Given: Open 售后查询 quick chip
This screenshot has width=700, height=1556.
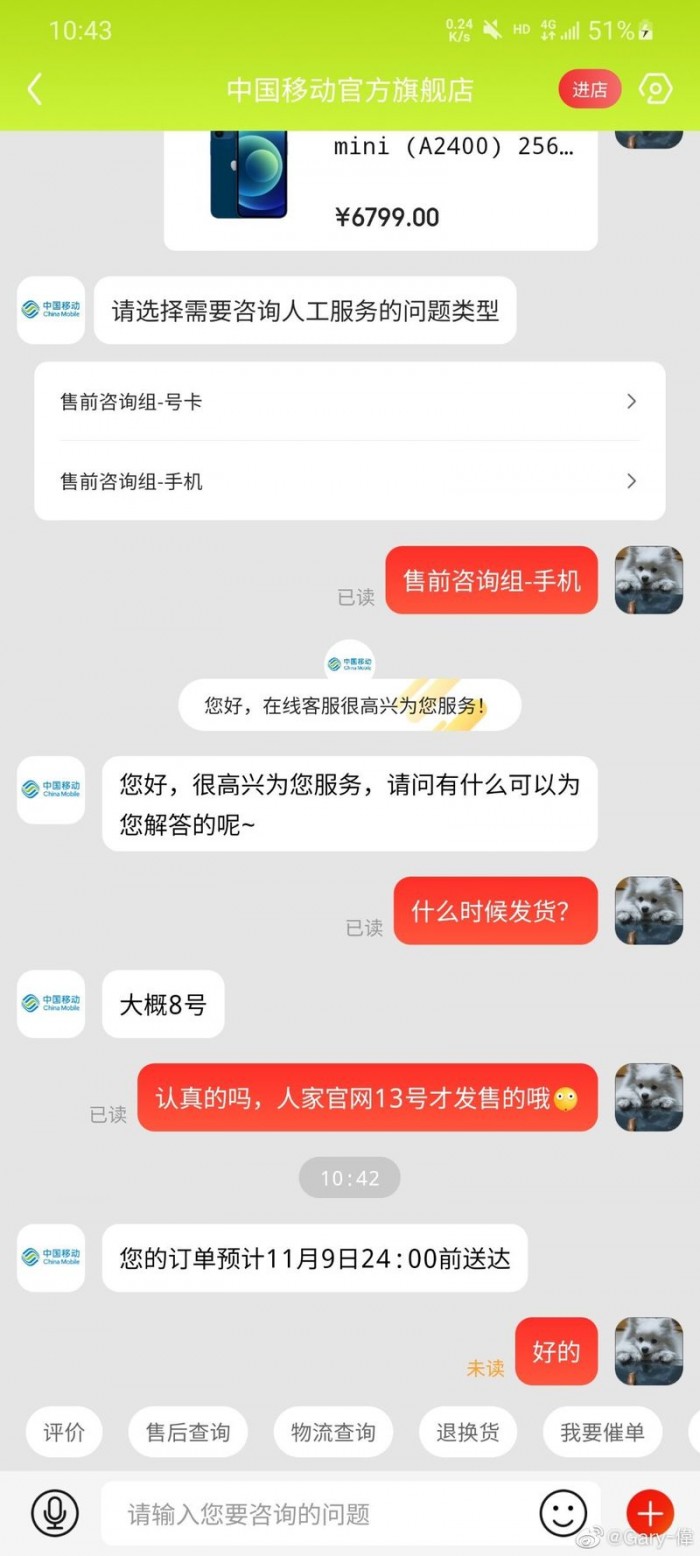Looking at the screenshot, I should 188,1432.
